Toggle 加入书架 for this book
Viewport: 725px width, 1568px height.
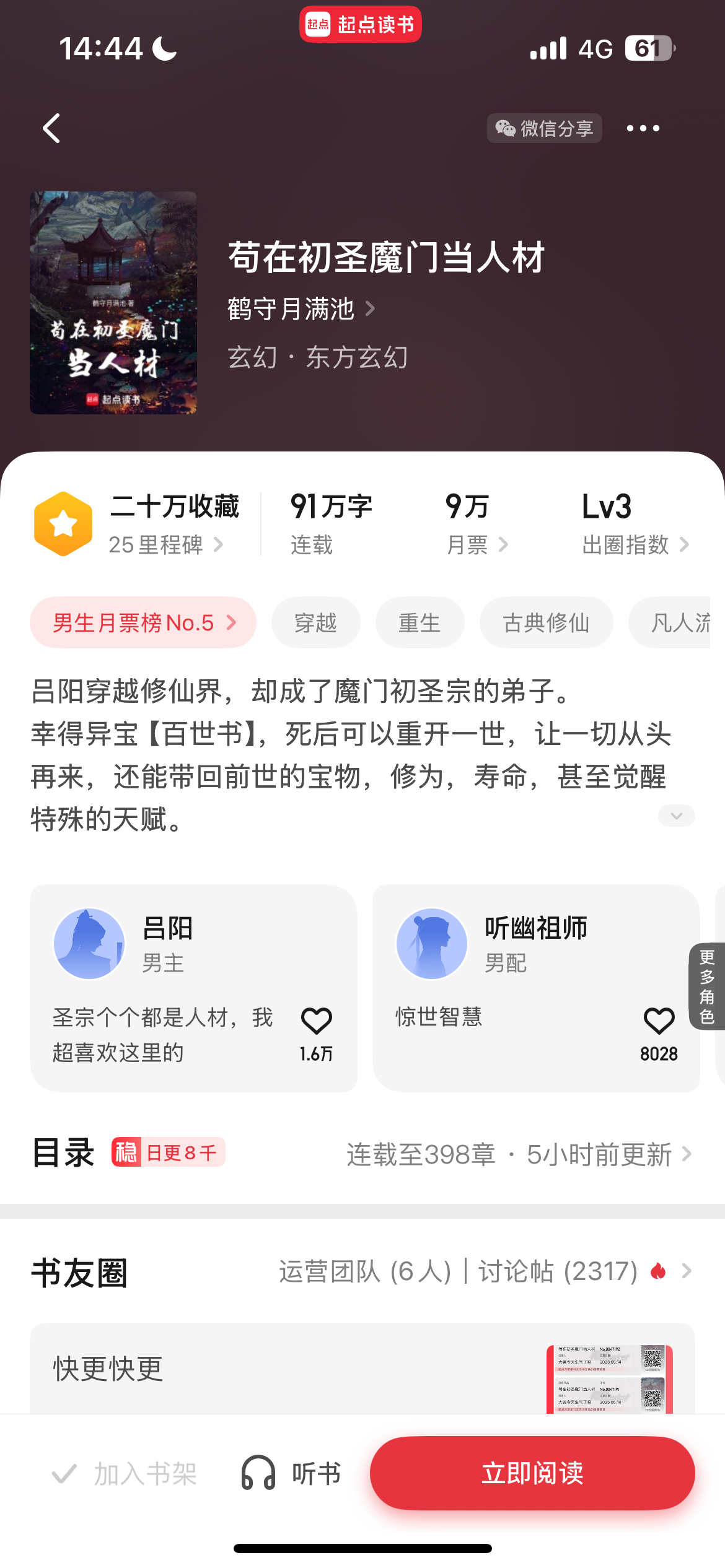125,1474
